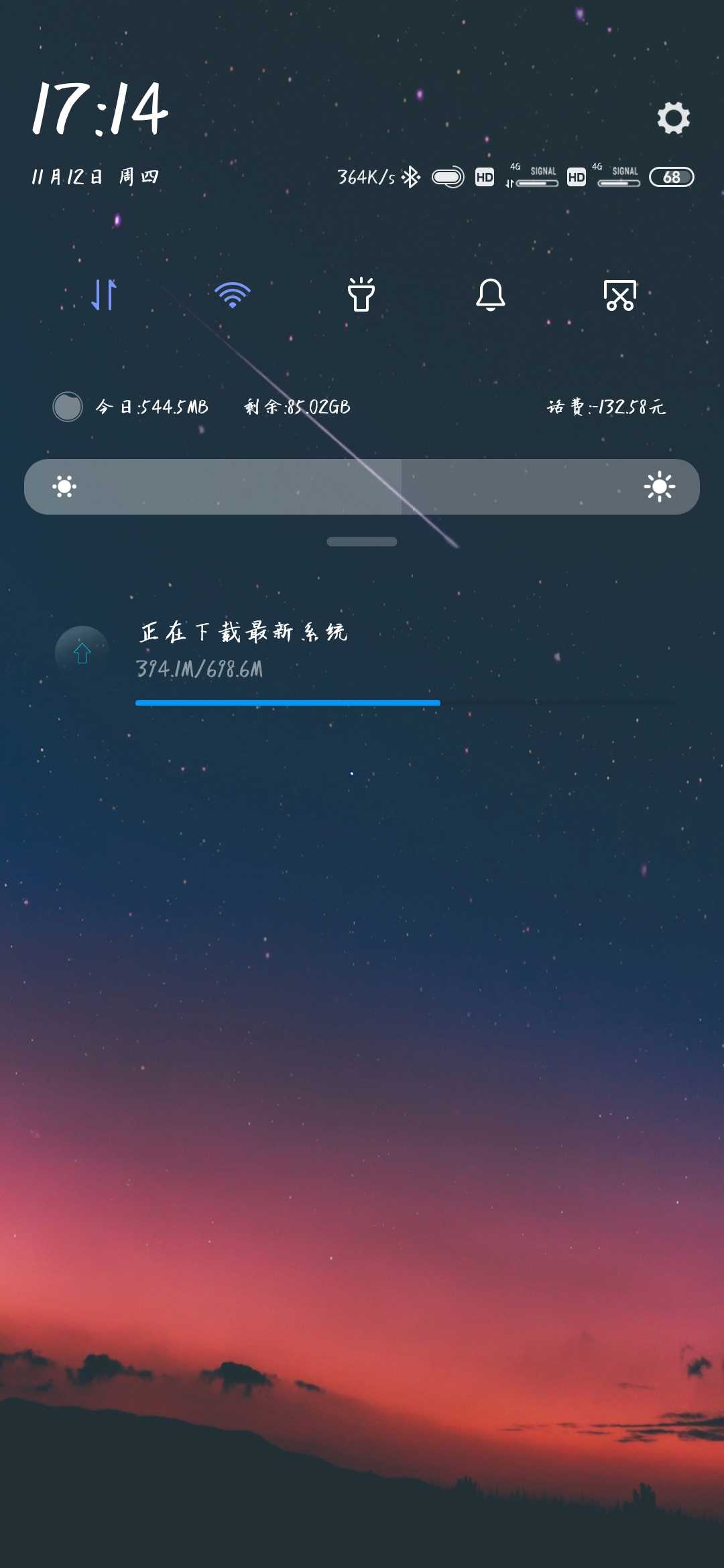Turn on the flashlight tile
724x1568 pixels.
tap(361, 294)
